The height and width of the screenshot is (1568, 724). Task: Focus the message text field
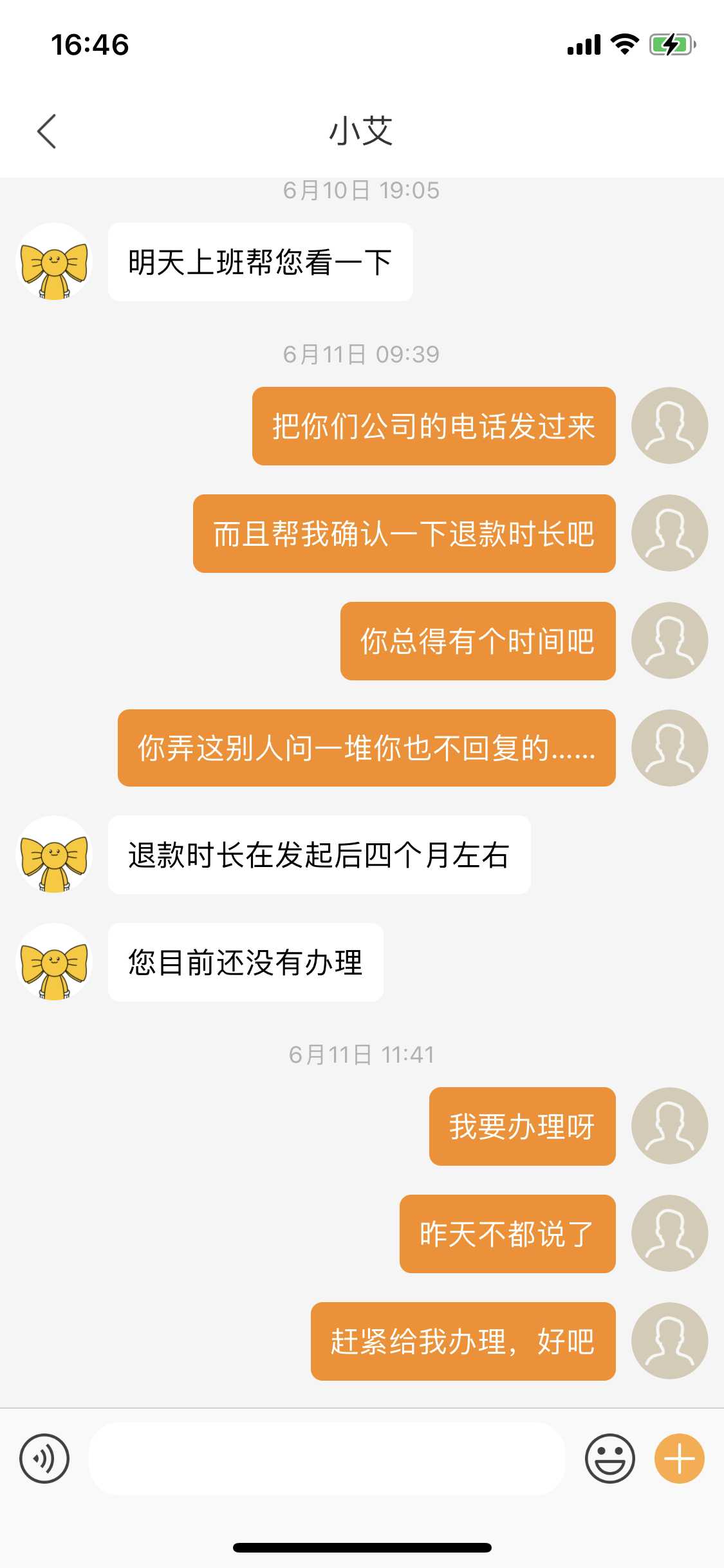coord(327,1459)
